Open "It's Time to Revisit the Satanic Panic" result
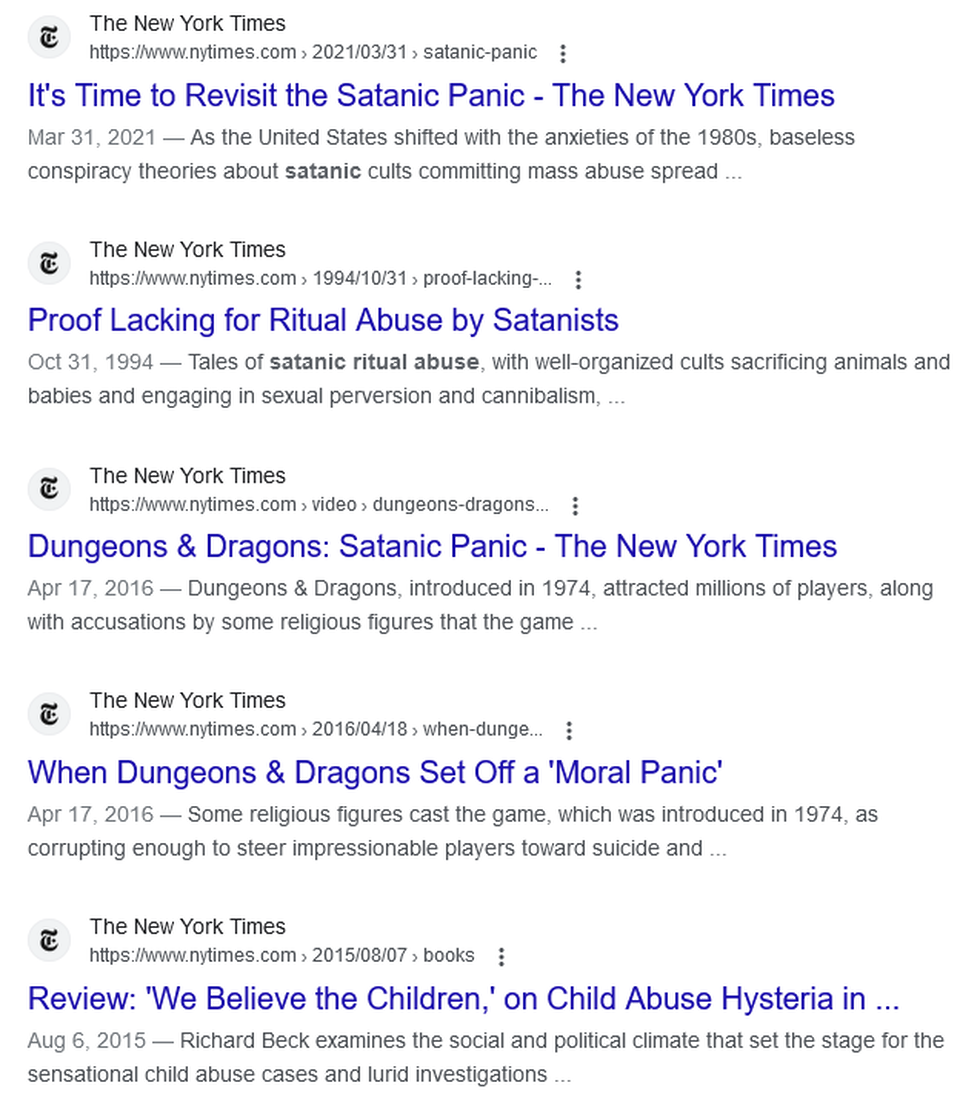 coord(431,96)
